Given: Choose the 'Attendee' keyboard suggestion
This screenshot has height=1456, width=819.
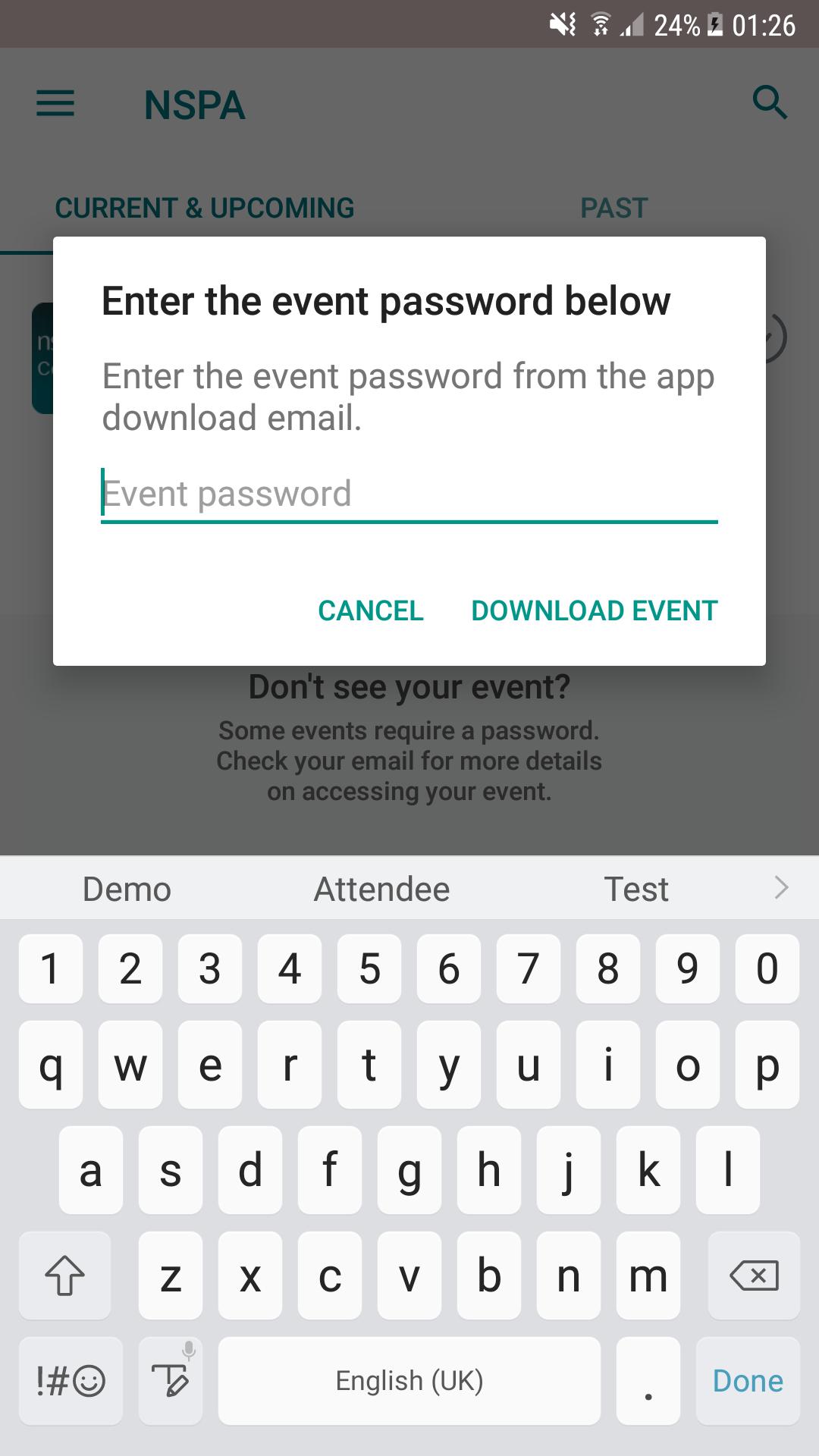Looking at the screenshot, I should pyautogui.click(x=381, y=889).
